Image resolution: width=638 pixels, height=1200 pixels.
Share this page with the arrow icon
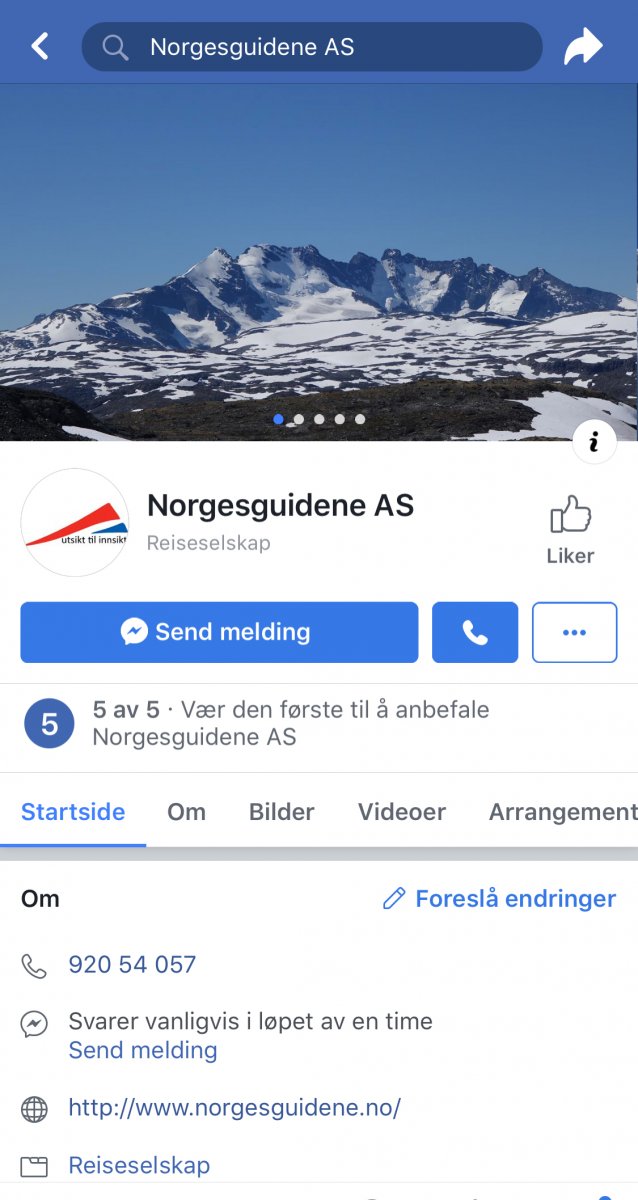(583, 47)
